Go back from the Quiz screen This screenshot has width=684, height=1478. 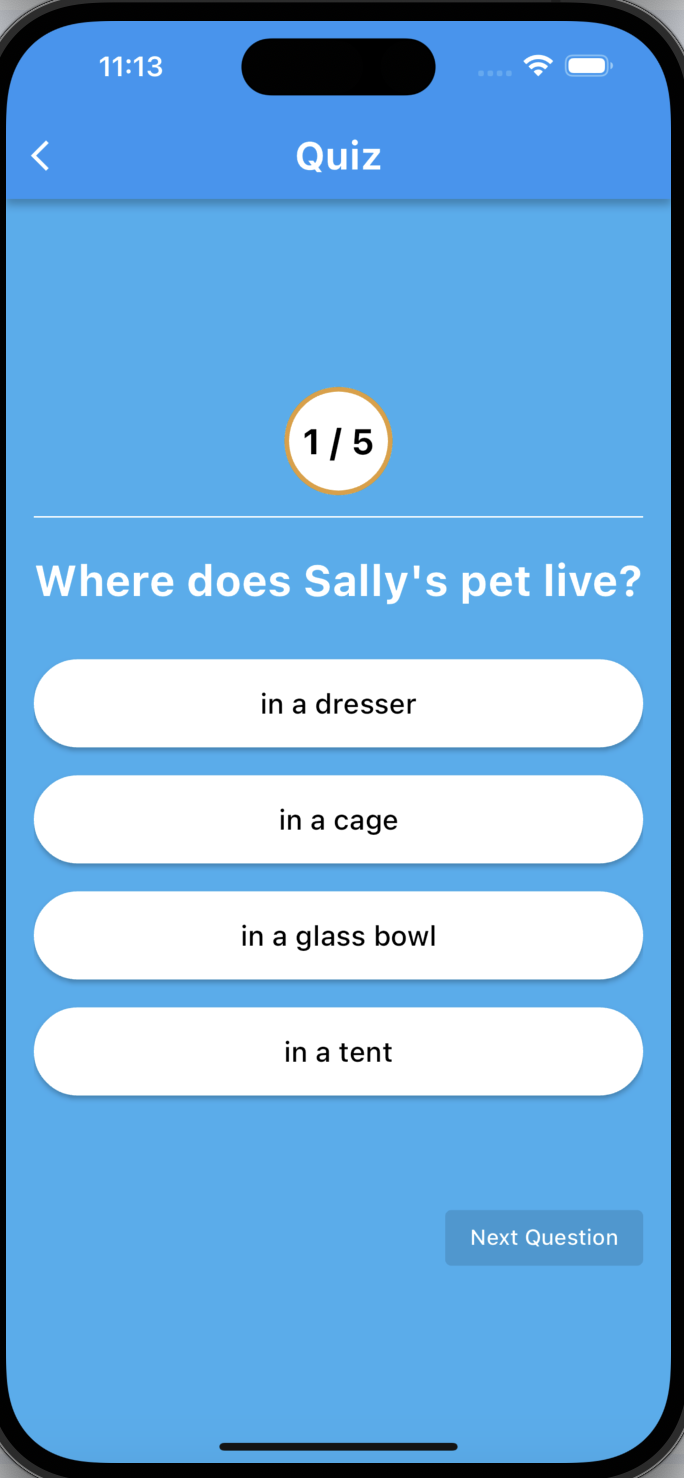click(x=40, y=156)
